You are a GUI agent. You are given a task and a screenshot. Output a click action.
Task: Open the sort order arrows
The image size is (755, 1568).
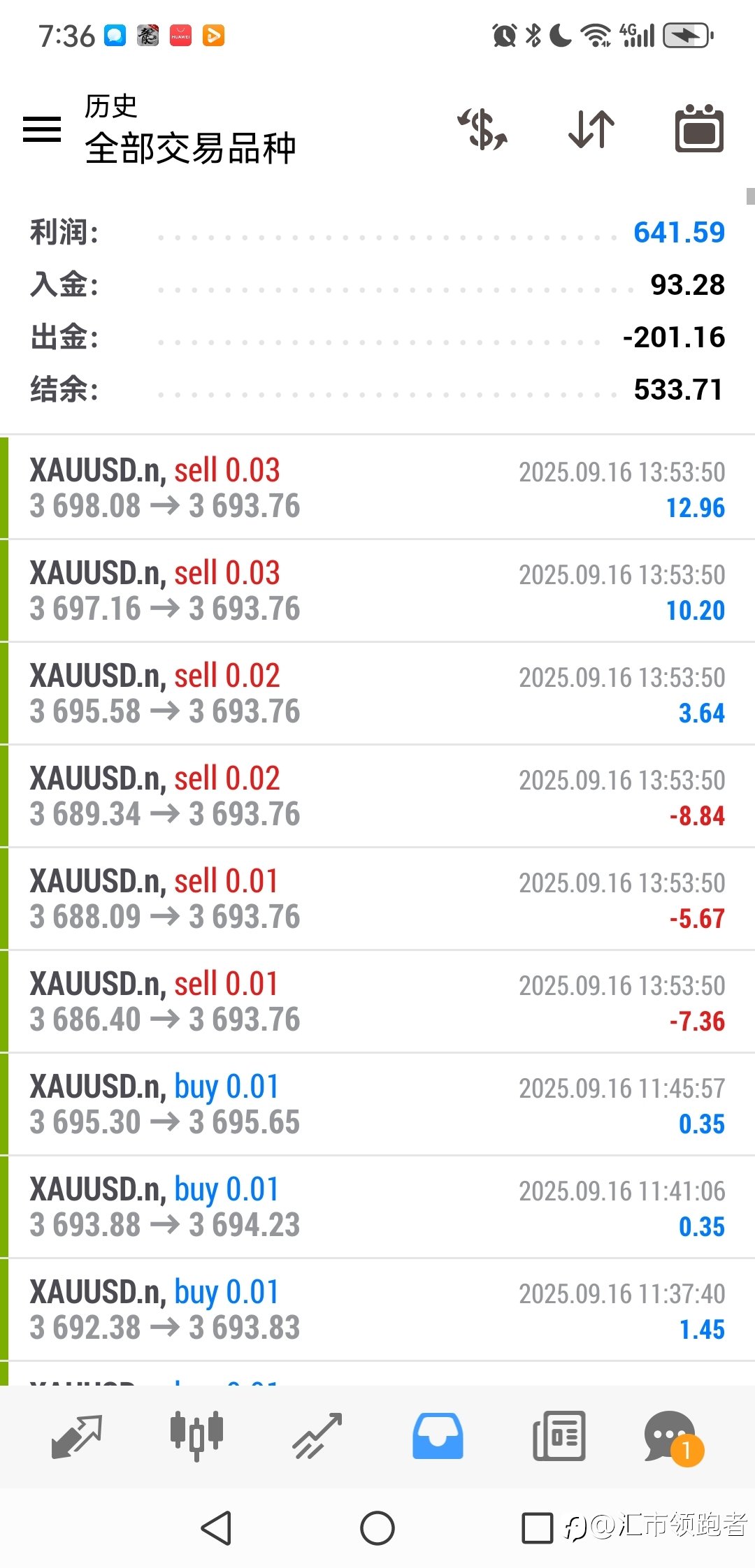pyautogui.click(x=591, y=129)
